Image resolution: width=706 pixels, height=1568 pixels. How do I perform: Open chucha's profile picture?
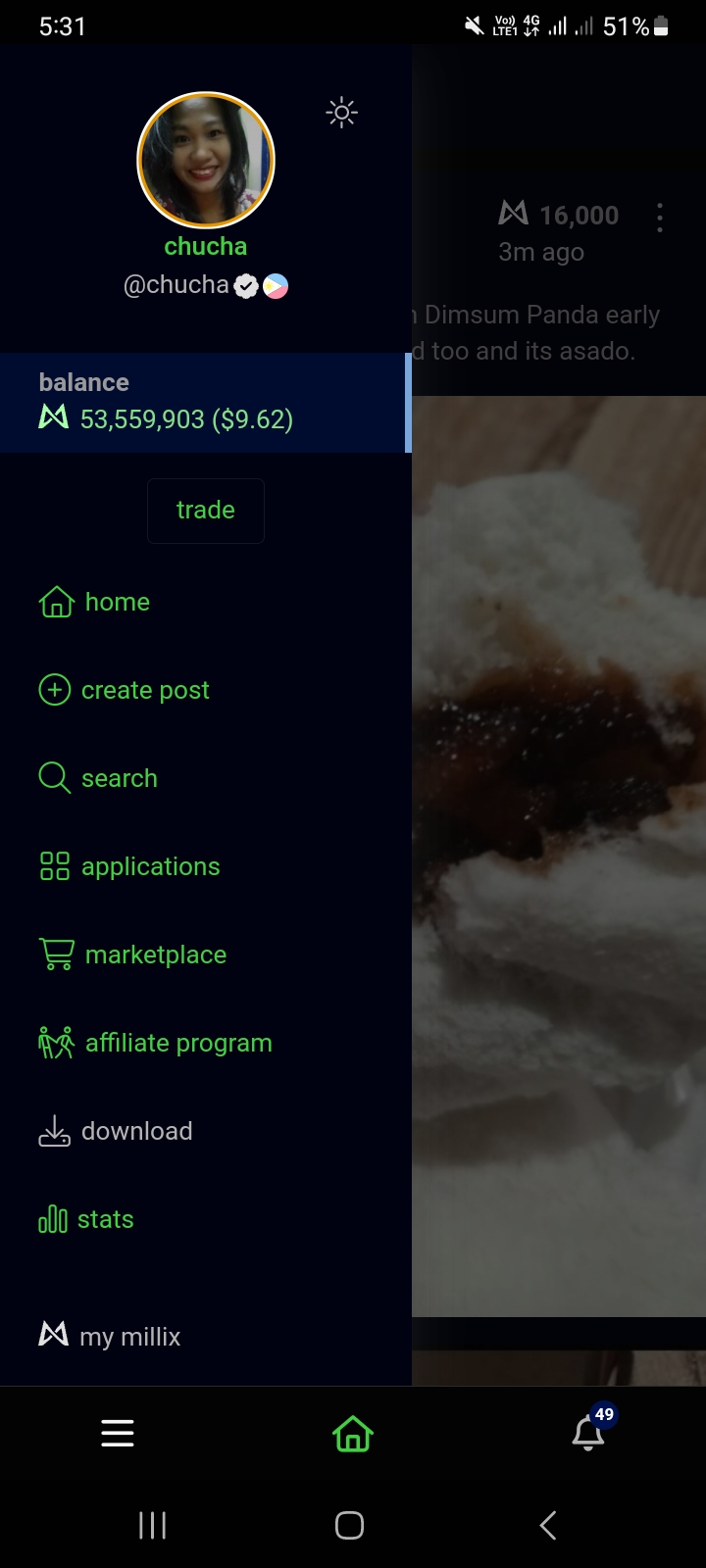(206, 161)
